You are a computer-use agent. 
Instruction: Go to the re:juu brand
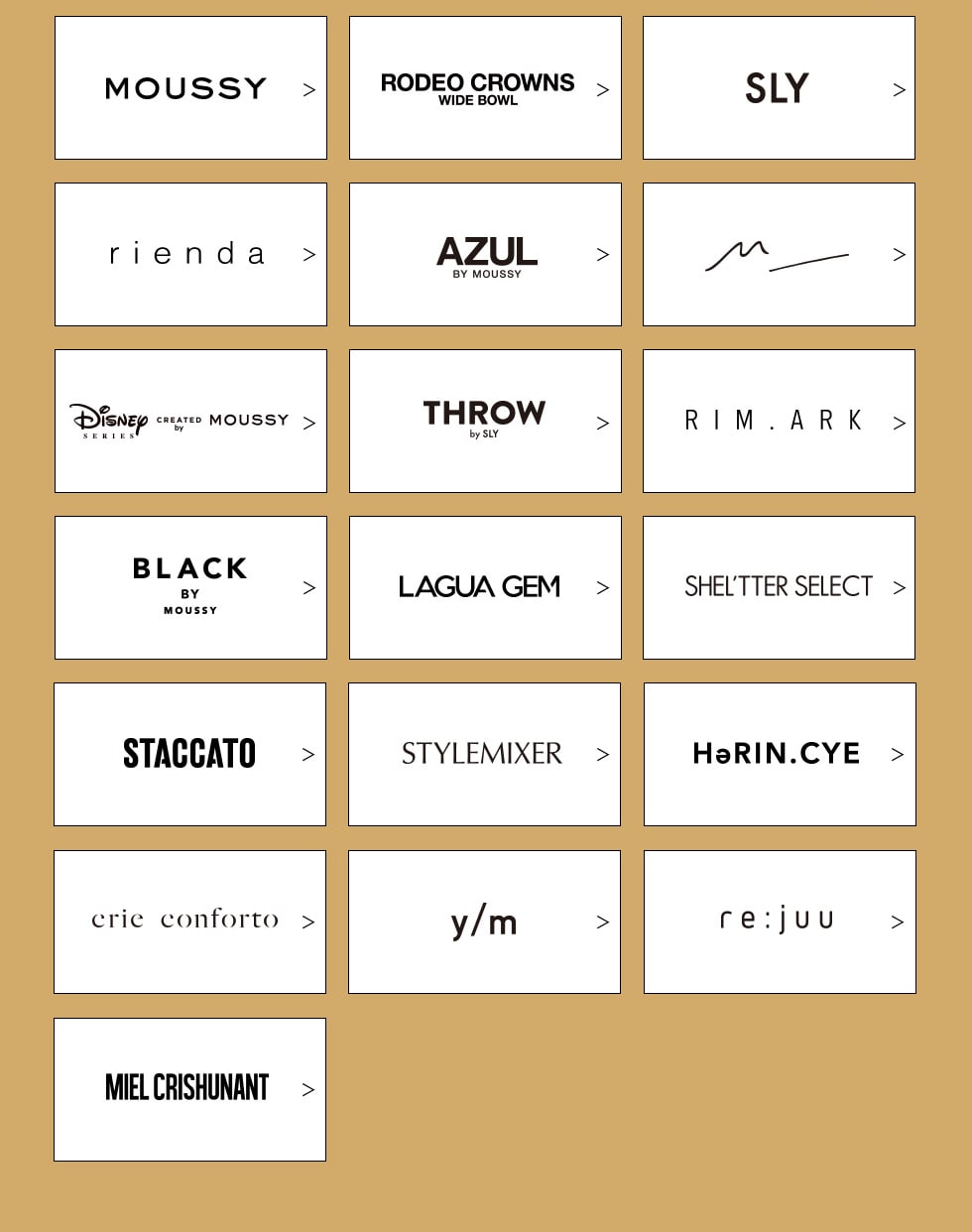780,923
